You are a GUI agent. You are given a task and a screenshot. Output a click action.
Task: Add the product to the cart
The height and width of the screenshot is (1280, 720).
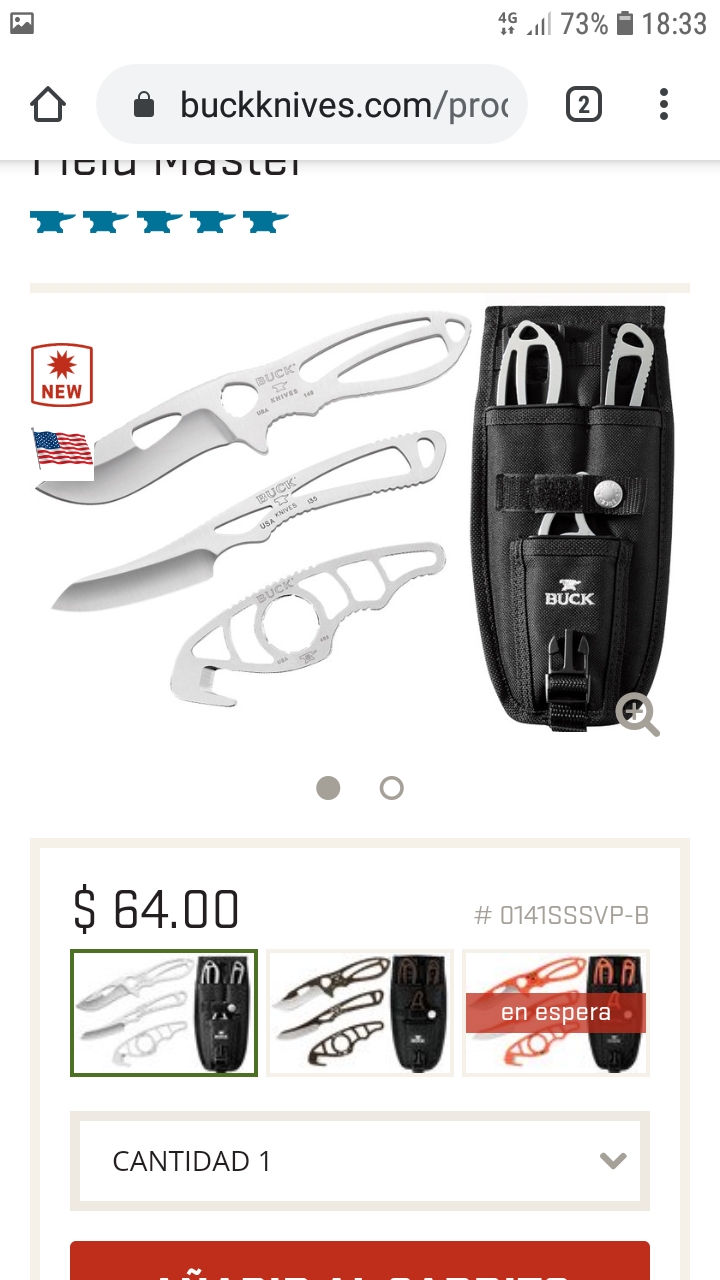click(360, 1262)
